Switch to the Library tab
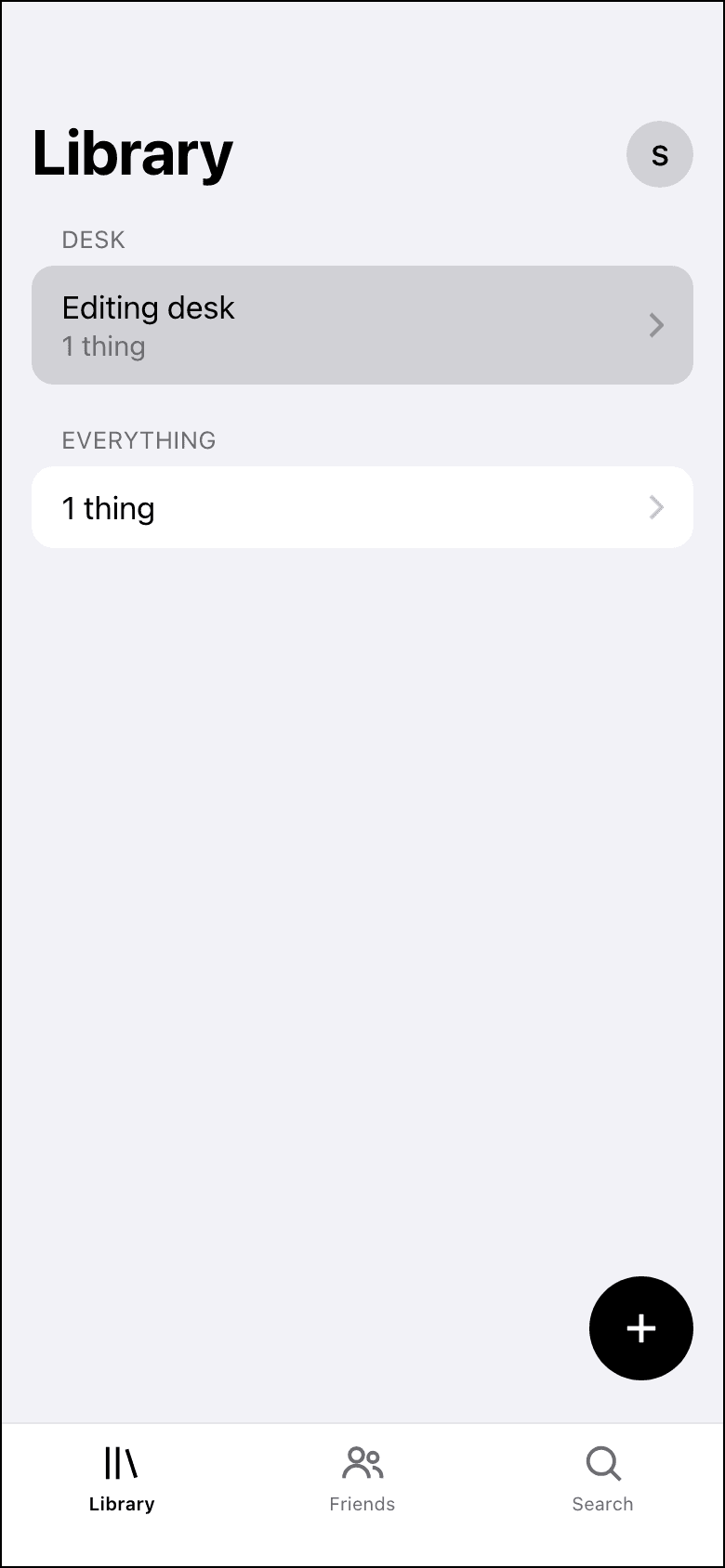Screen dimensions: 725x1568 [122, 1481]
